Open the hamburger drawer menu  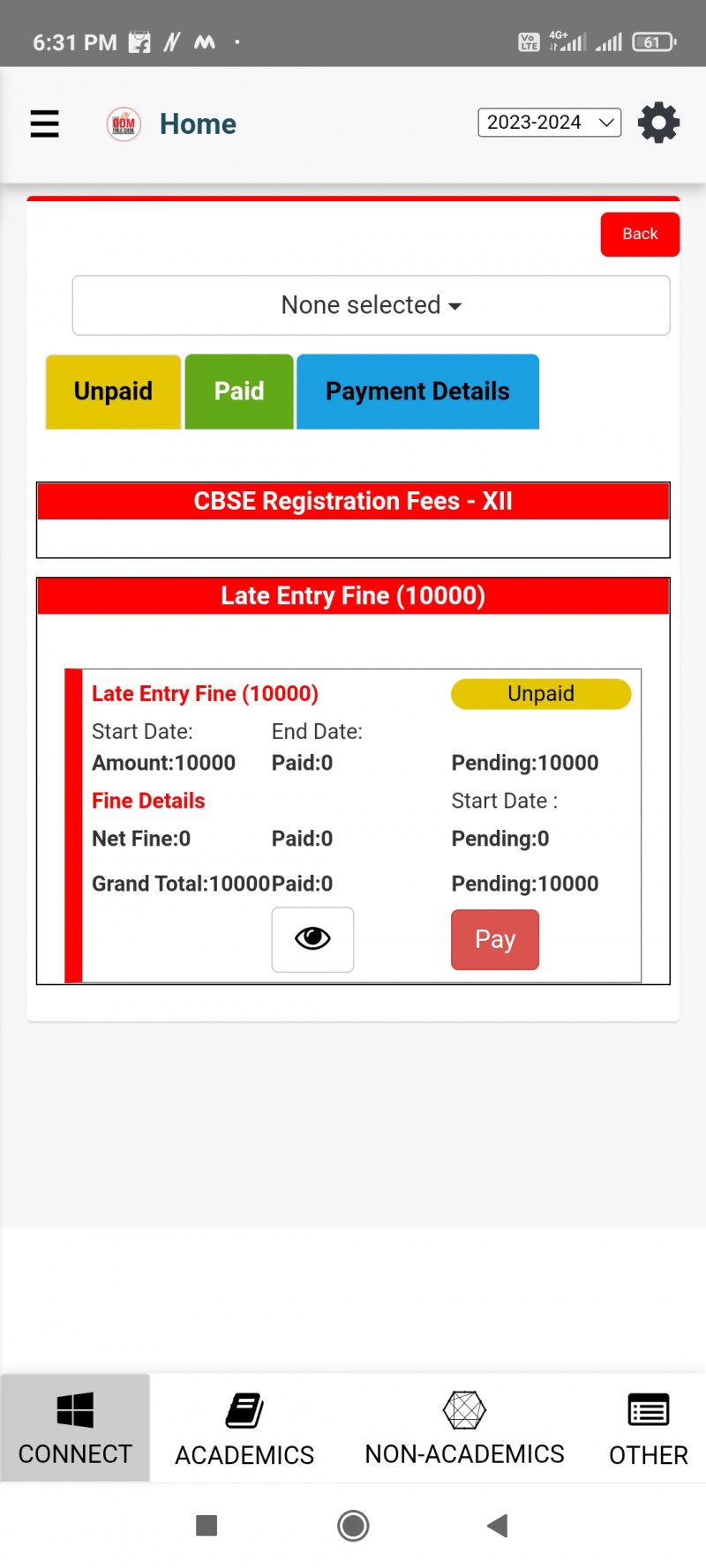coord(44,123)
